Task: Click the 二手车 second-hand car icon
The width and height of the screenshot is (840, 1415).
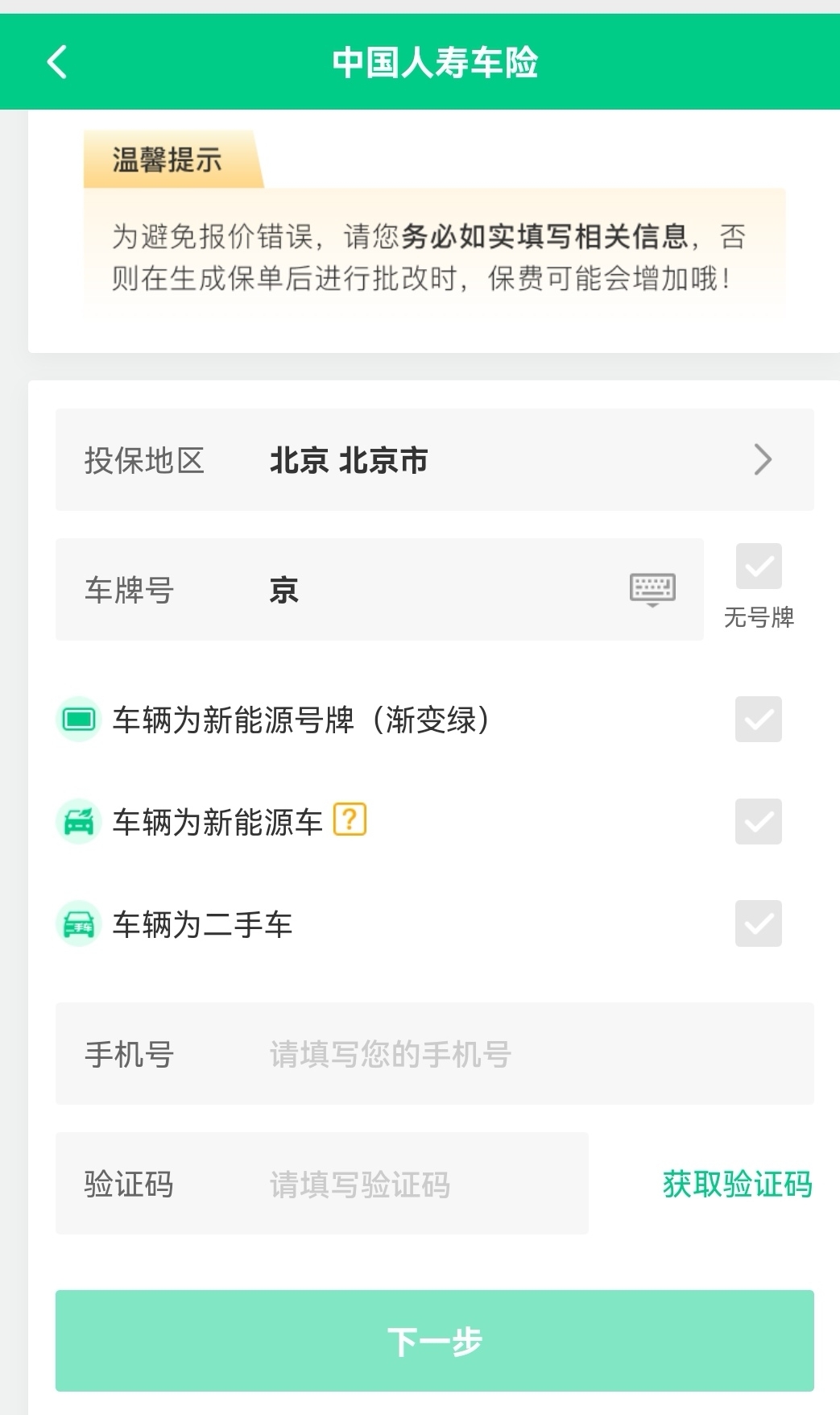Action: (78, 923)
